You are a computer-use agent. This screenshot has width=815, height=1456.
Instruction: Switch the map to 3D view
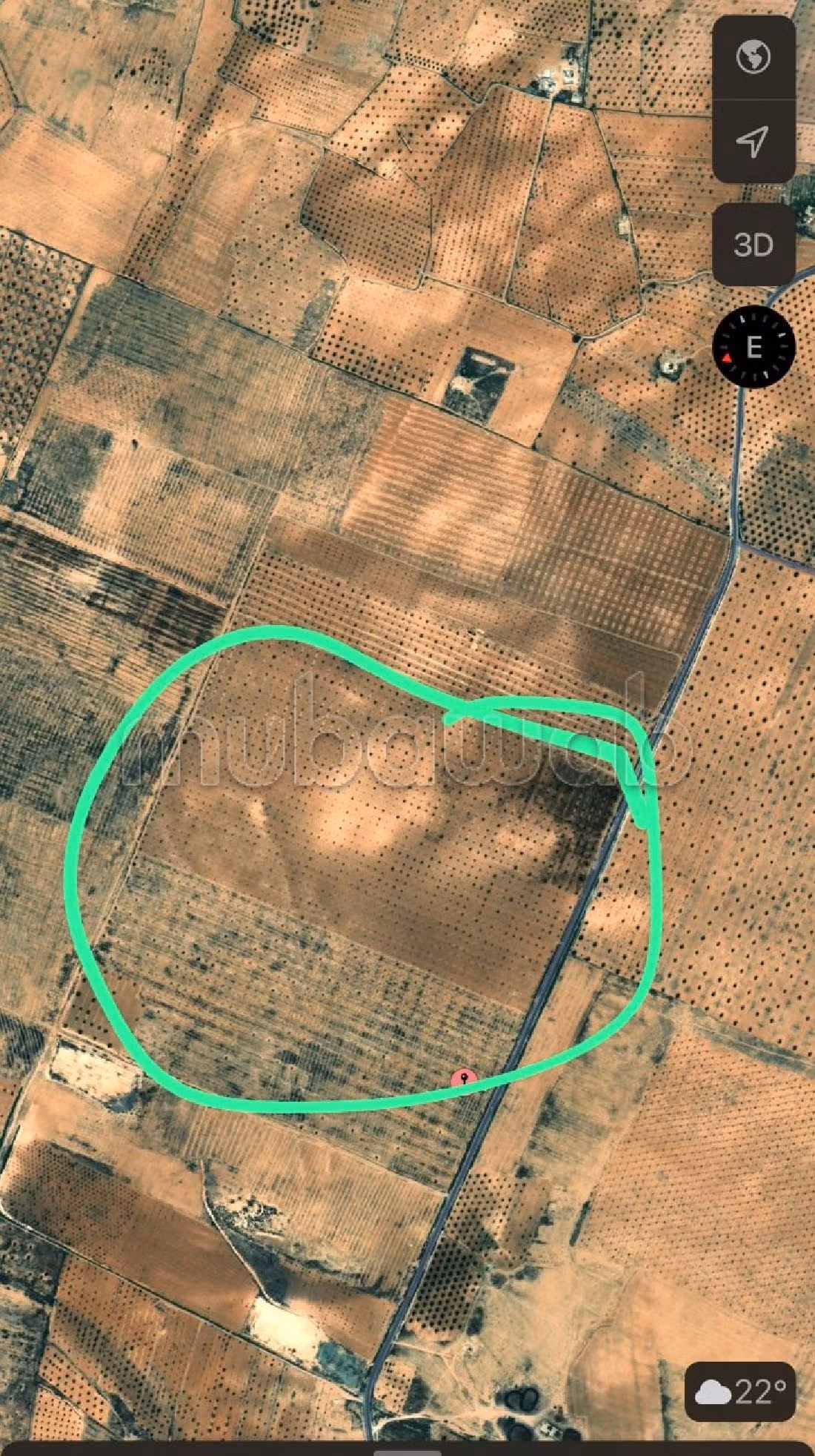[x=754, y=245]
